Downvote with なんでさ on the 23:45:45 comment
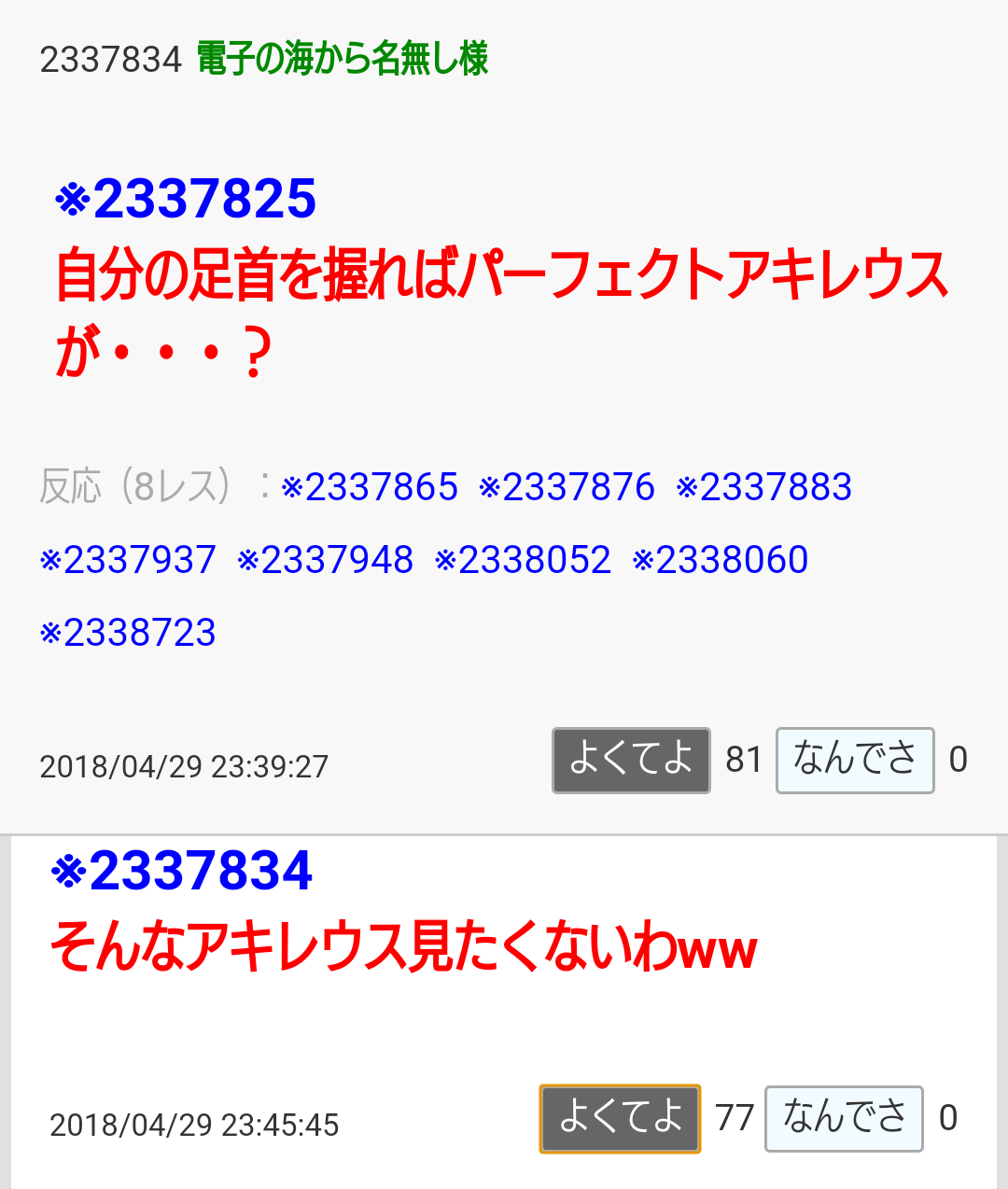This screenshot has width=1008, height=1189. coord(844,1118)
